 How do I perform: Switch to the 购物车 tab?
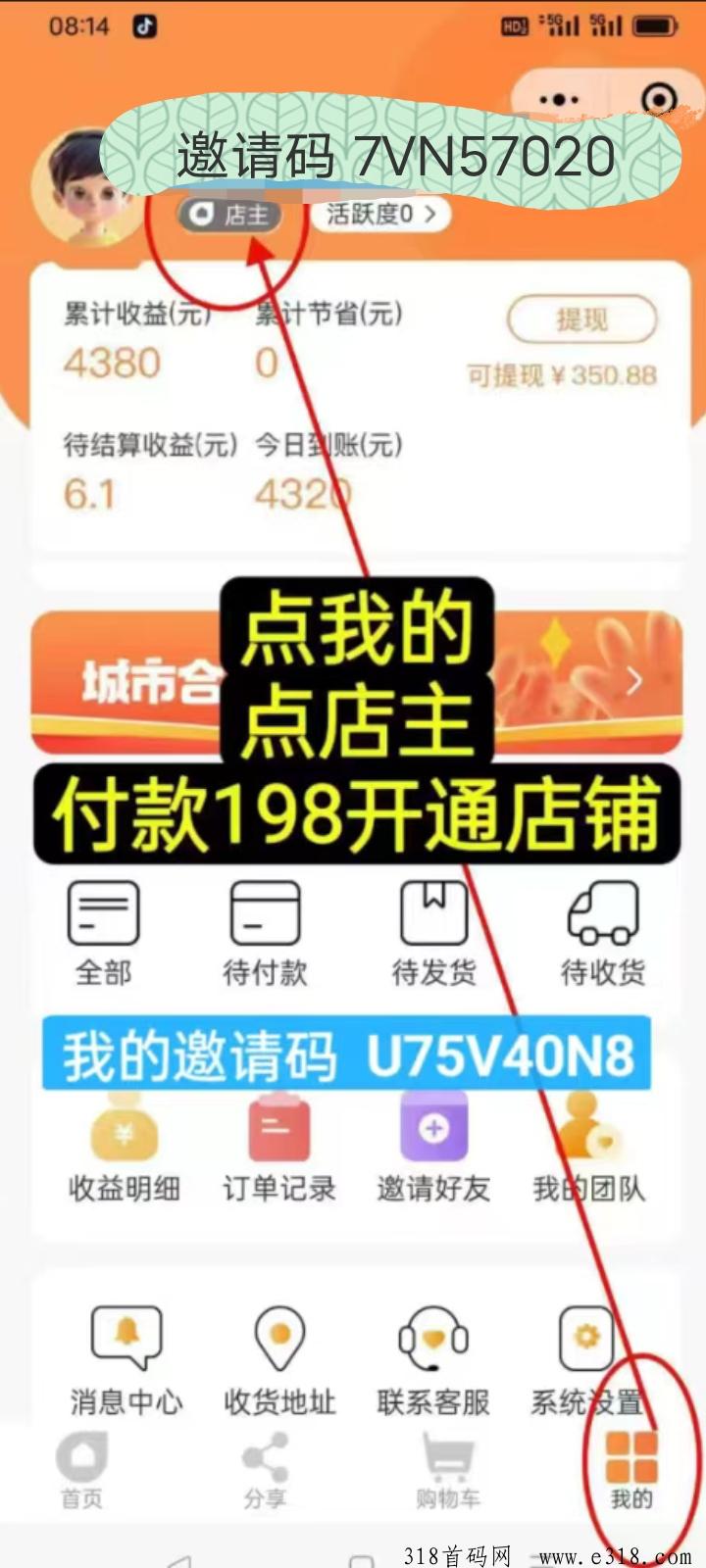[x=448, y=1470]
